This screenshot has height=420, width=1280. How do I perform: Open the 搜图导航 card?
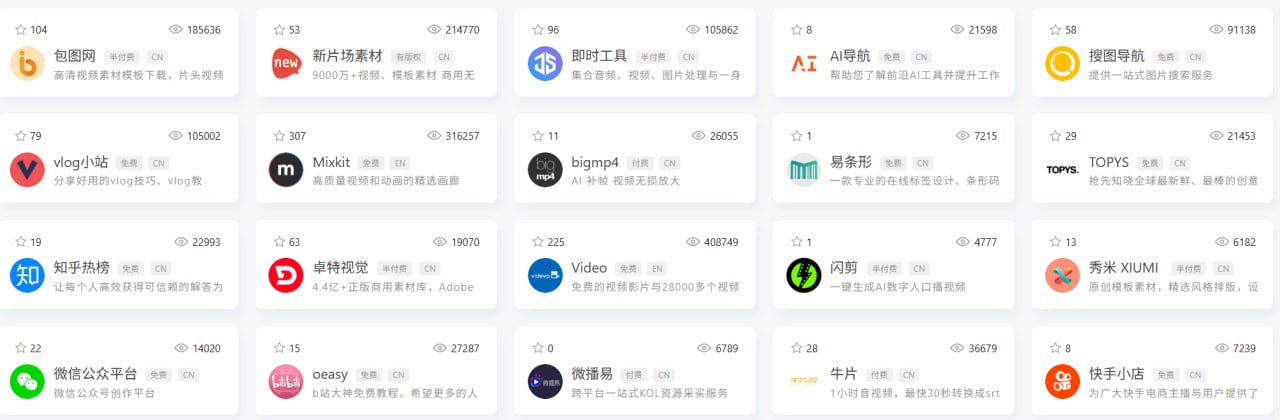(x=1109, y=56)
